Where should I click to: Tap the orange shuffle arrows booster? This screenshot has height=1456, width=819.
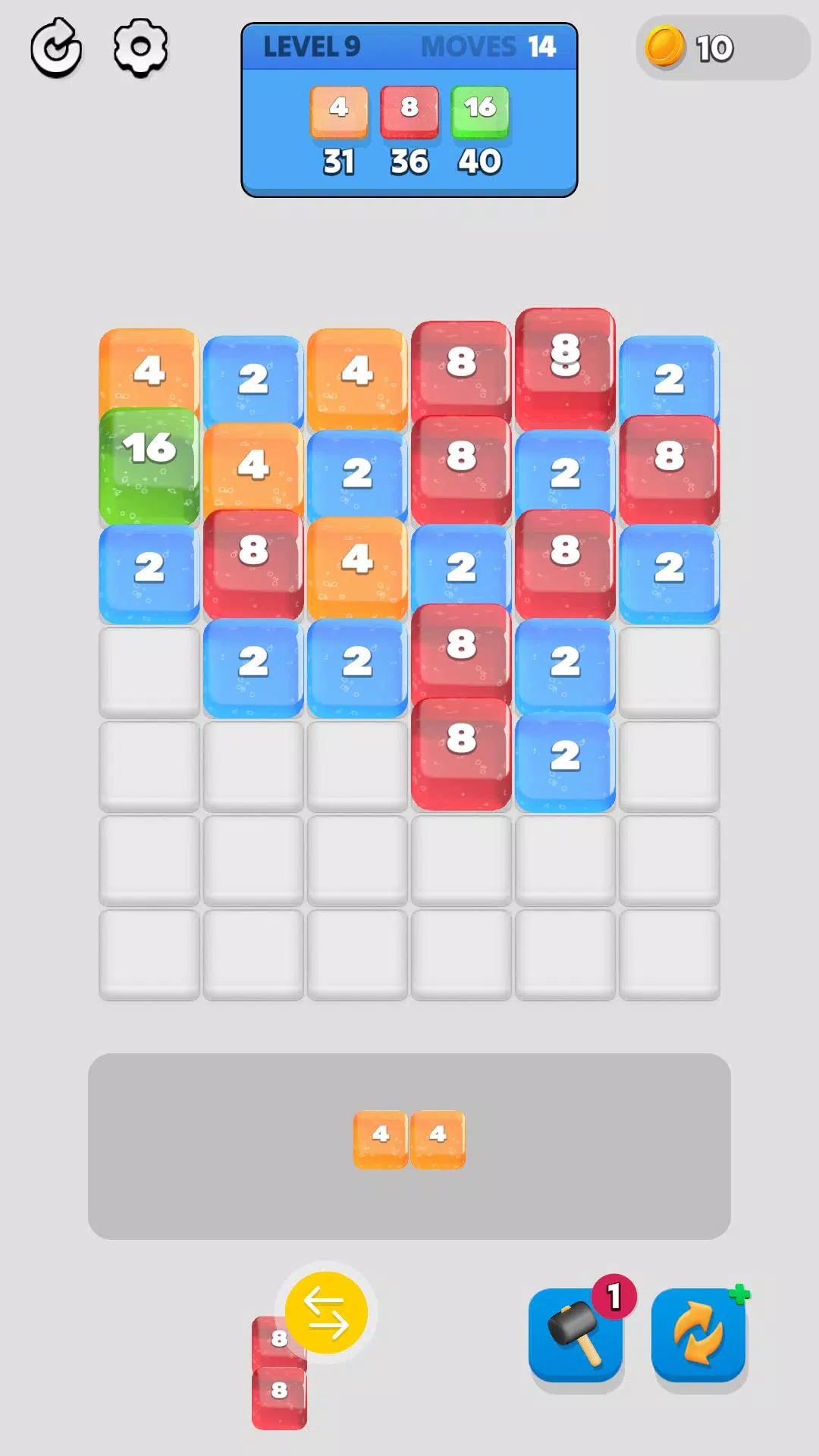tap(698, 1336)
